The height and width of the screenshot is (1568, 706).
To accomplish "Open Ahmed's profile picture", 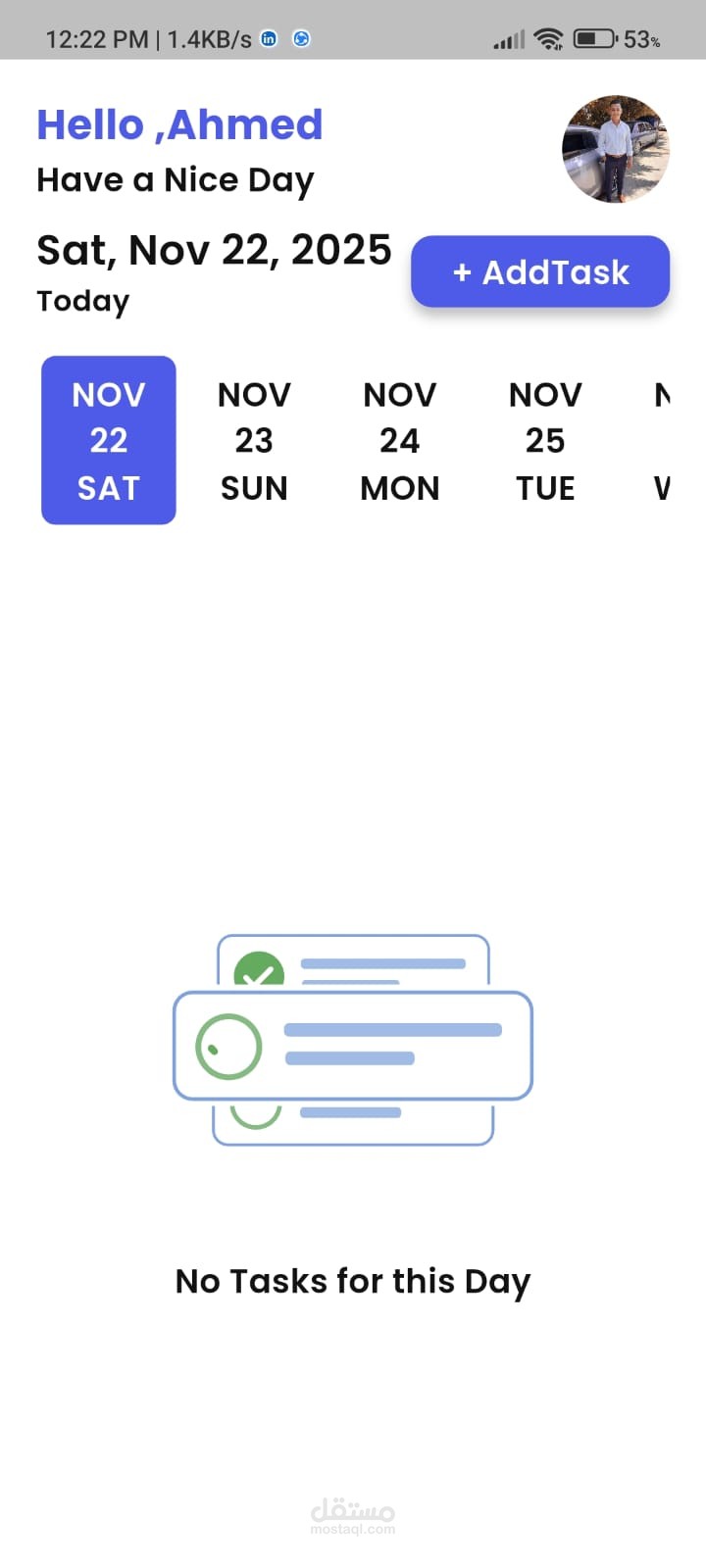I will pos(616,148).
